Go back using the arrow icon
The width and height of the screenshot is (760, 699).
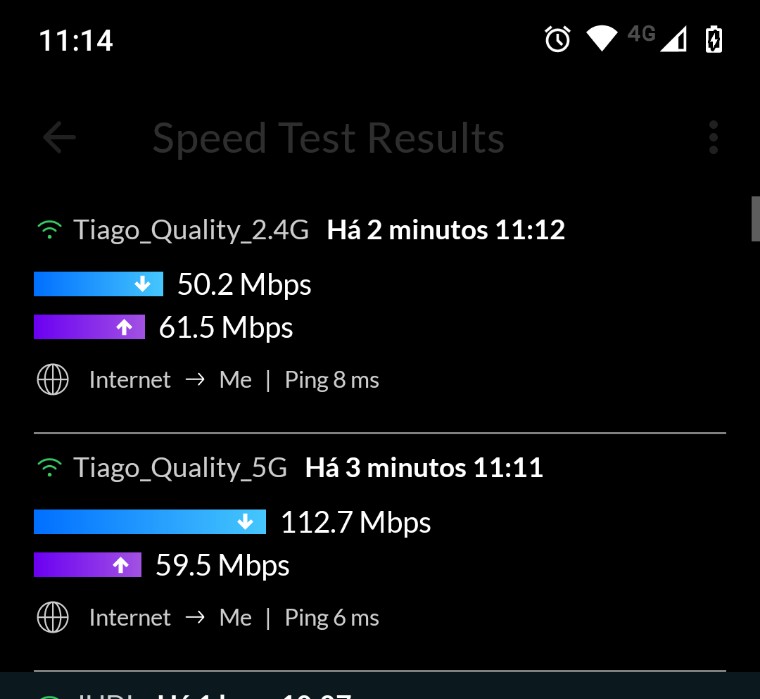(x=60, y=138)
